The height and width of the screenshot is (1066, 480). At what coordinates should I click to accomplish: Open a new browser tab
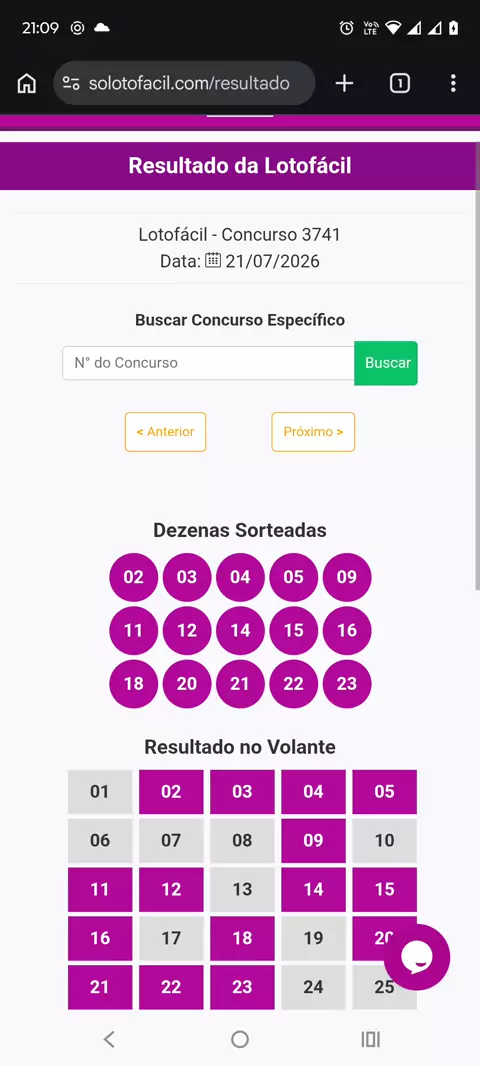[345, 84]
